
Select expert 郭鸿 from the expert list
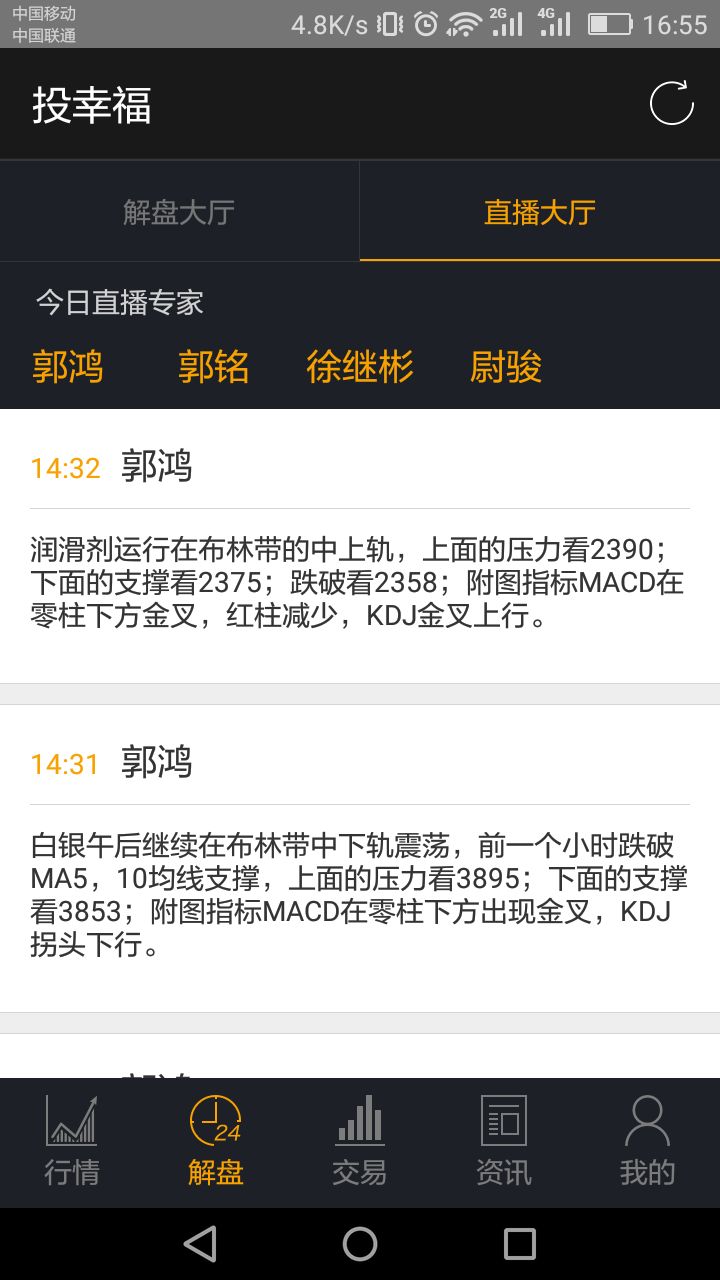(x=69, y=368)
